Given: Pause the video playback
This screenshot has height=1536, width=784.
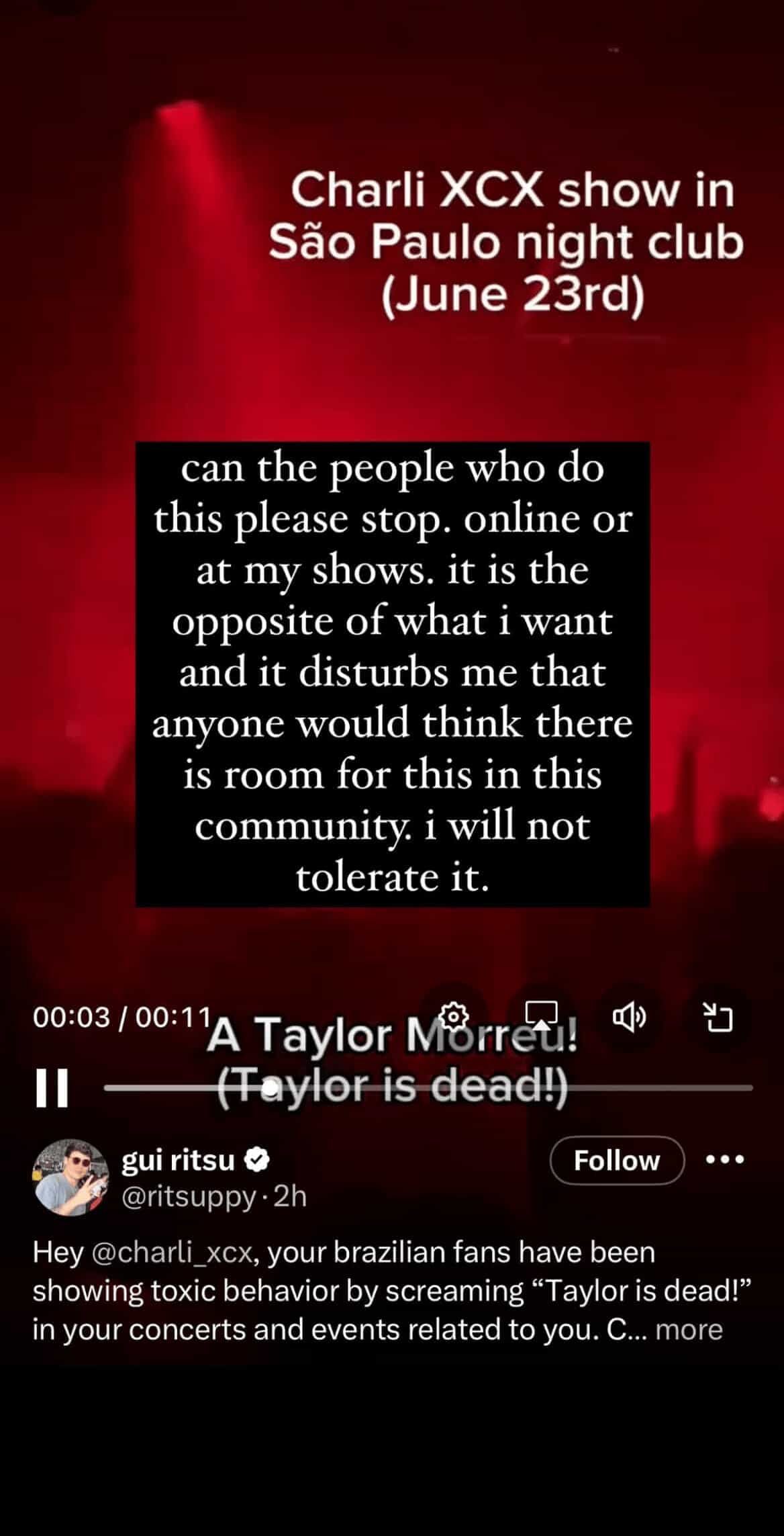Looking at the screenshot, I should coord(52,1088).
